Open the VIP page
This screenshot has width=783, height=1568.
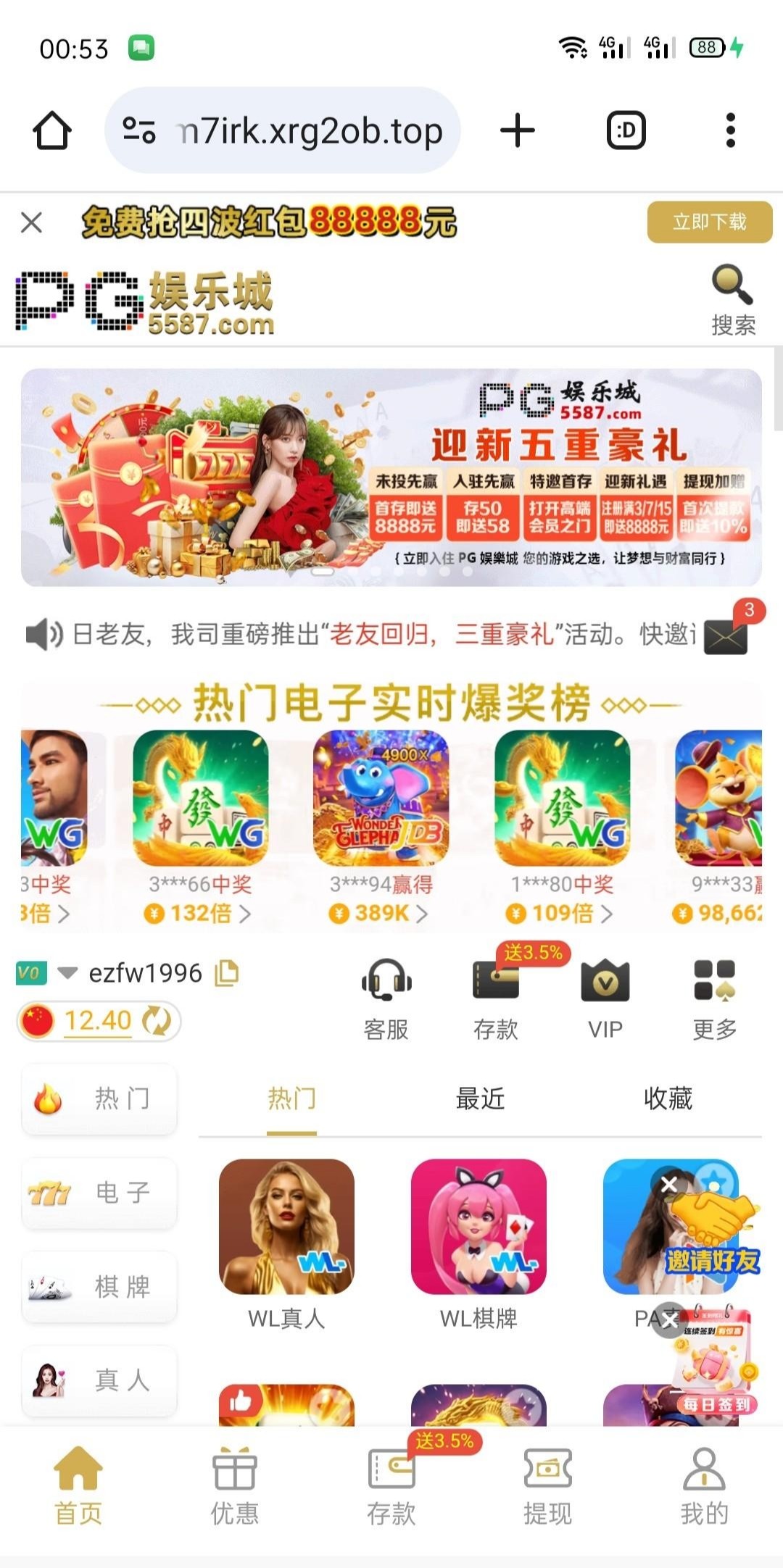605,998
